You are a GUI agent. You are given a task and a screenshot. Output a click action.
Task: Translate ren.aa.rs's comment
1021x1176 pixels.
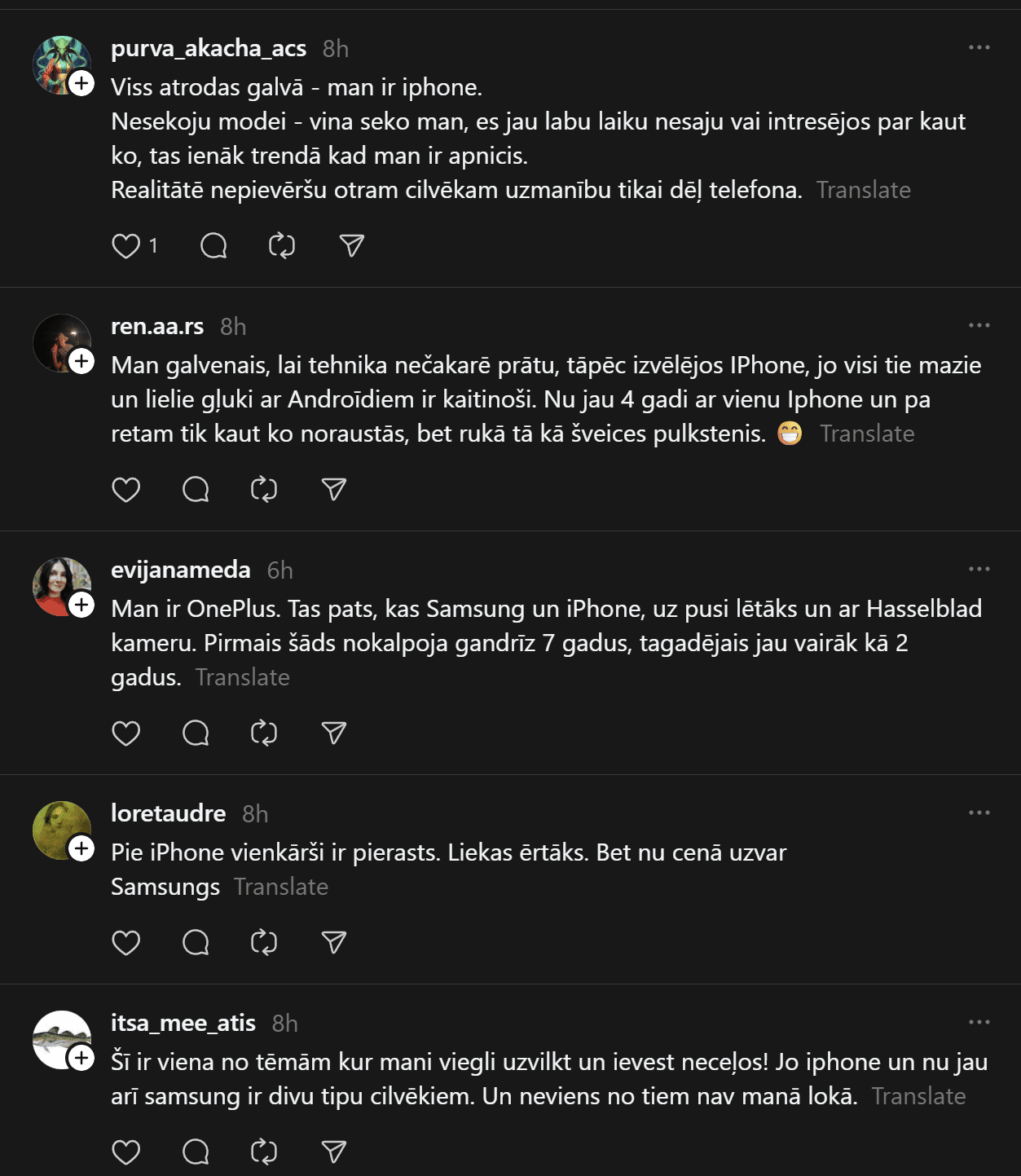pos(866,434)
